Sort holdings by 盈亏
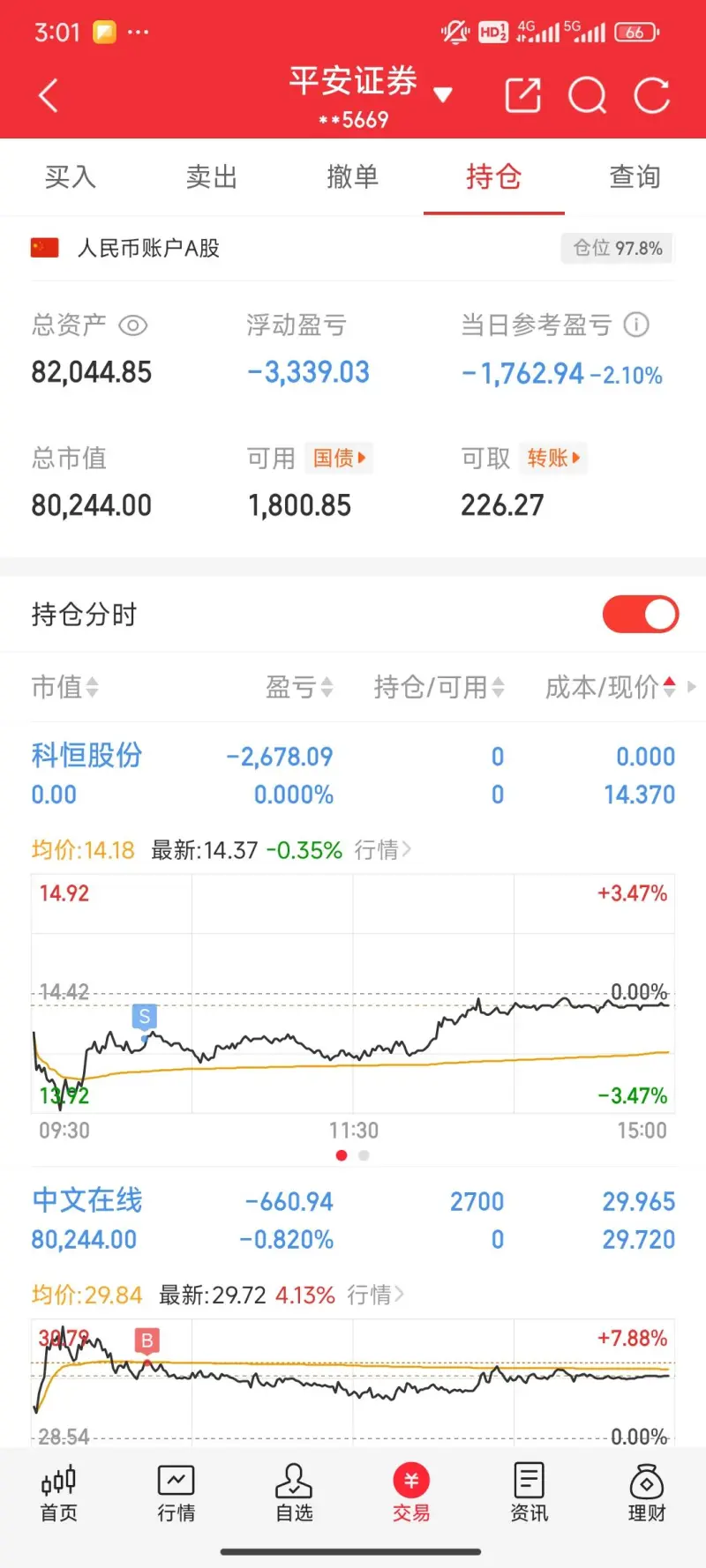This screenshot has width=706, height=1568. pyautogui.click(x=300, y=688)
